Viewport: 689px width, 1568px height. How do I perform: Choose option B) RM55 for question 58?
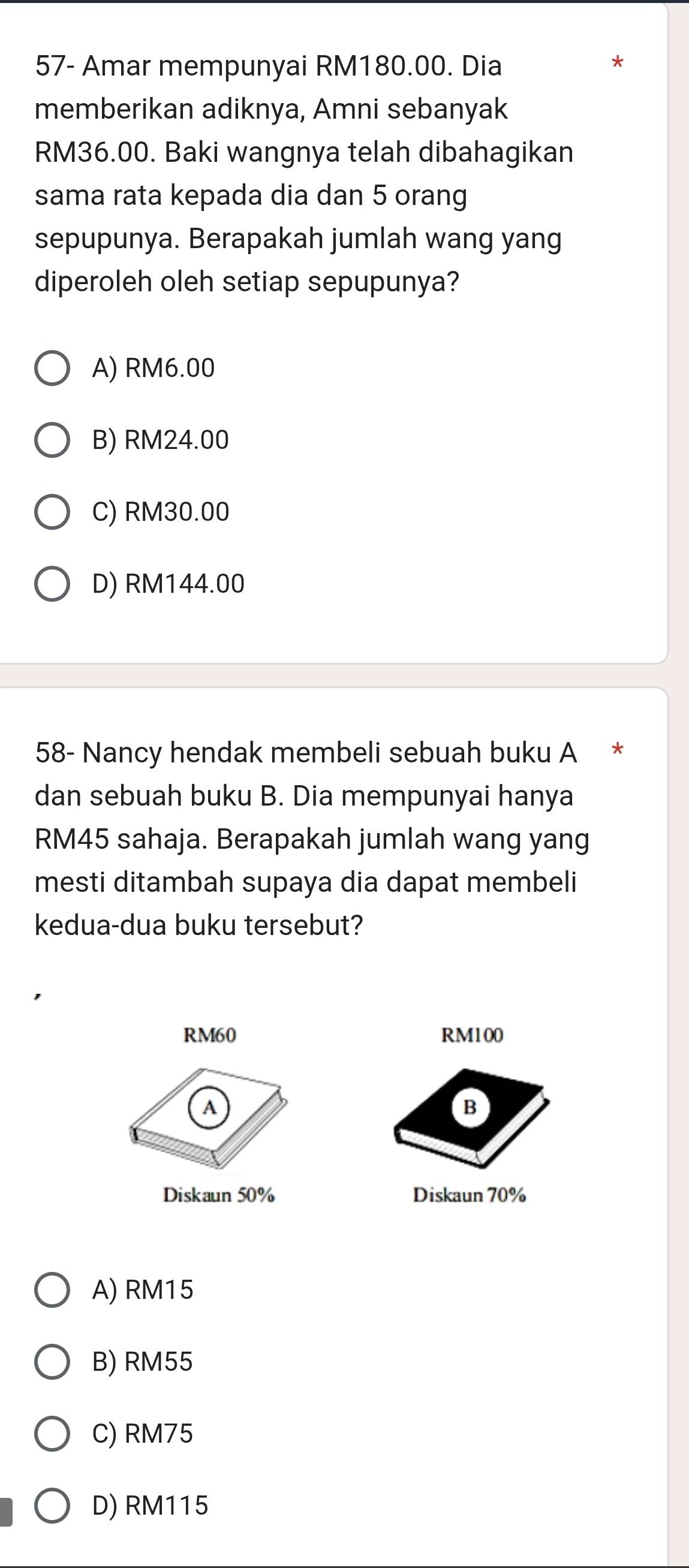52,1362
